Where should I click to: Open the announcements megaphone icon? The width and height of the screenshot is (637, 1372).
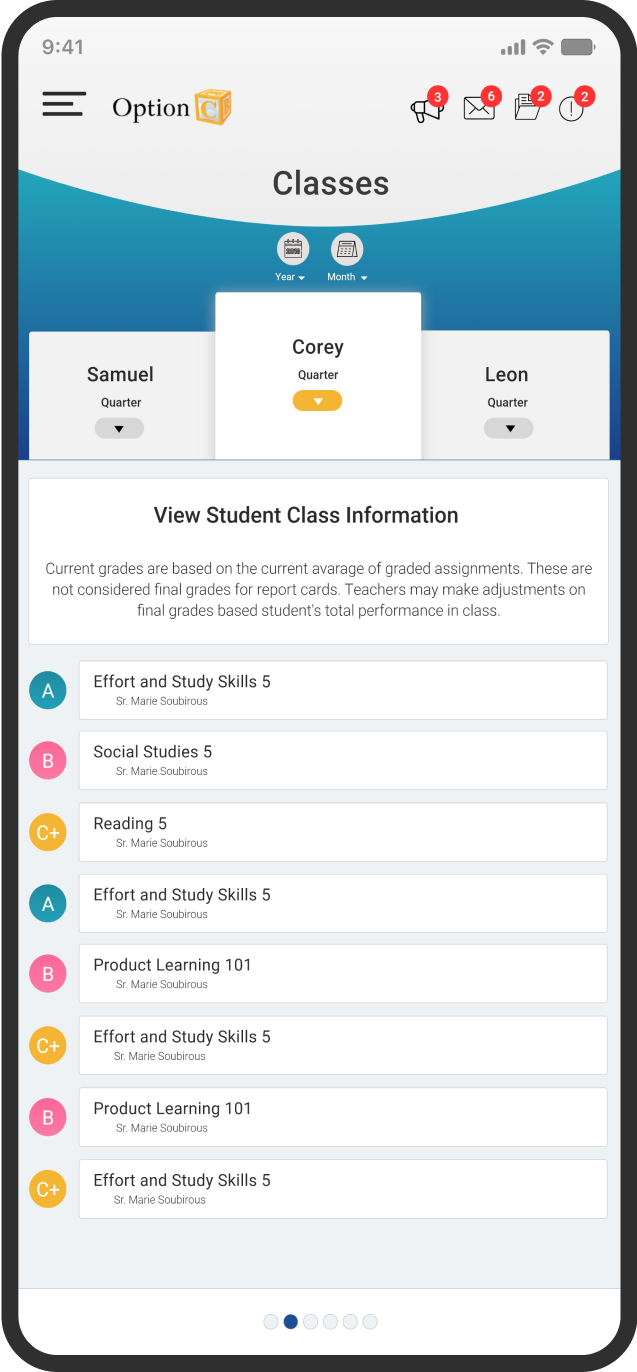pyautogui.click(x=427, y=108)
